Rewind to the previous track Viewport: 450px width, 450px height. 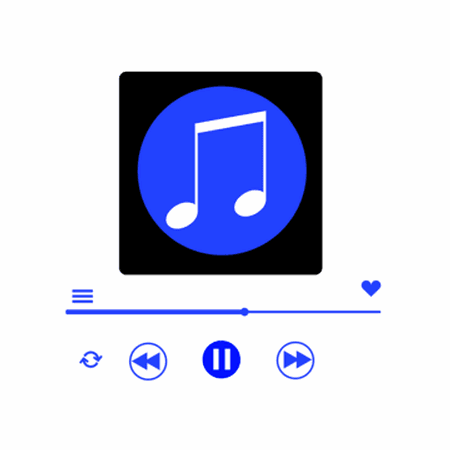[x=148, y=361]
